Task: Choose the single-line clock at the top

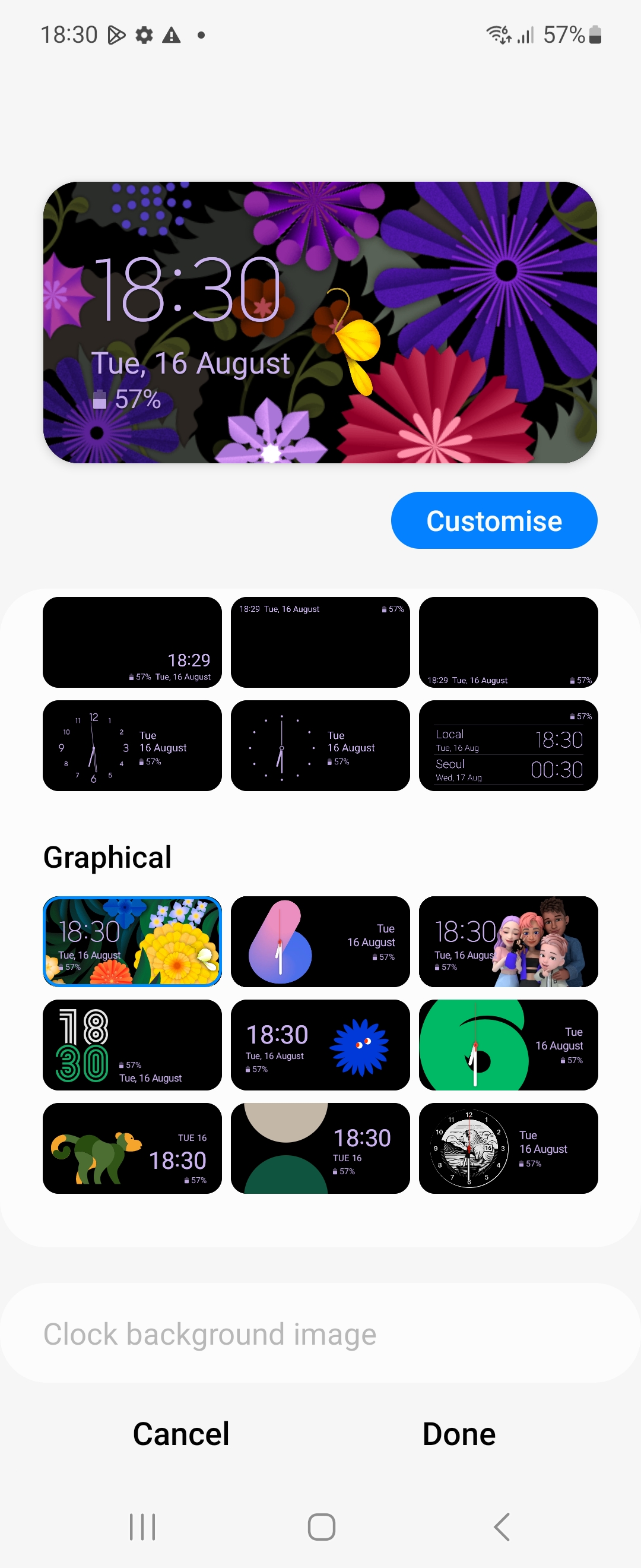Action: point(320,642)
